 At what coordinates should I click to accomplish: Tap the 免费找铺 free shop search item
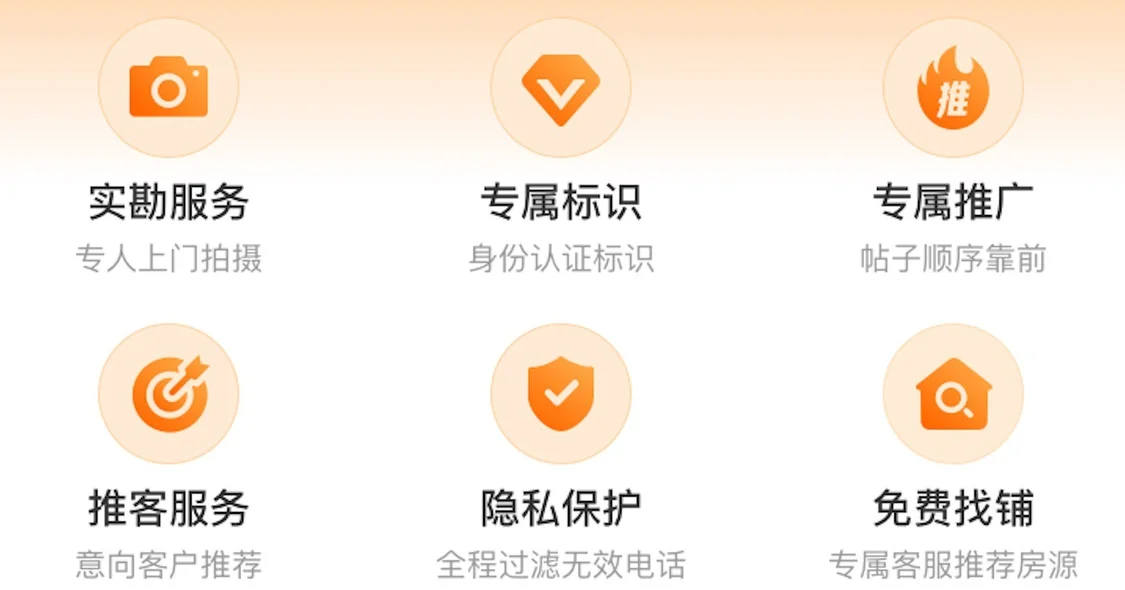(952, 395)
